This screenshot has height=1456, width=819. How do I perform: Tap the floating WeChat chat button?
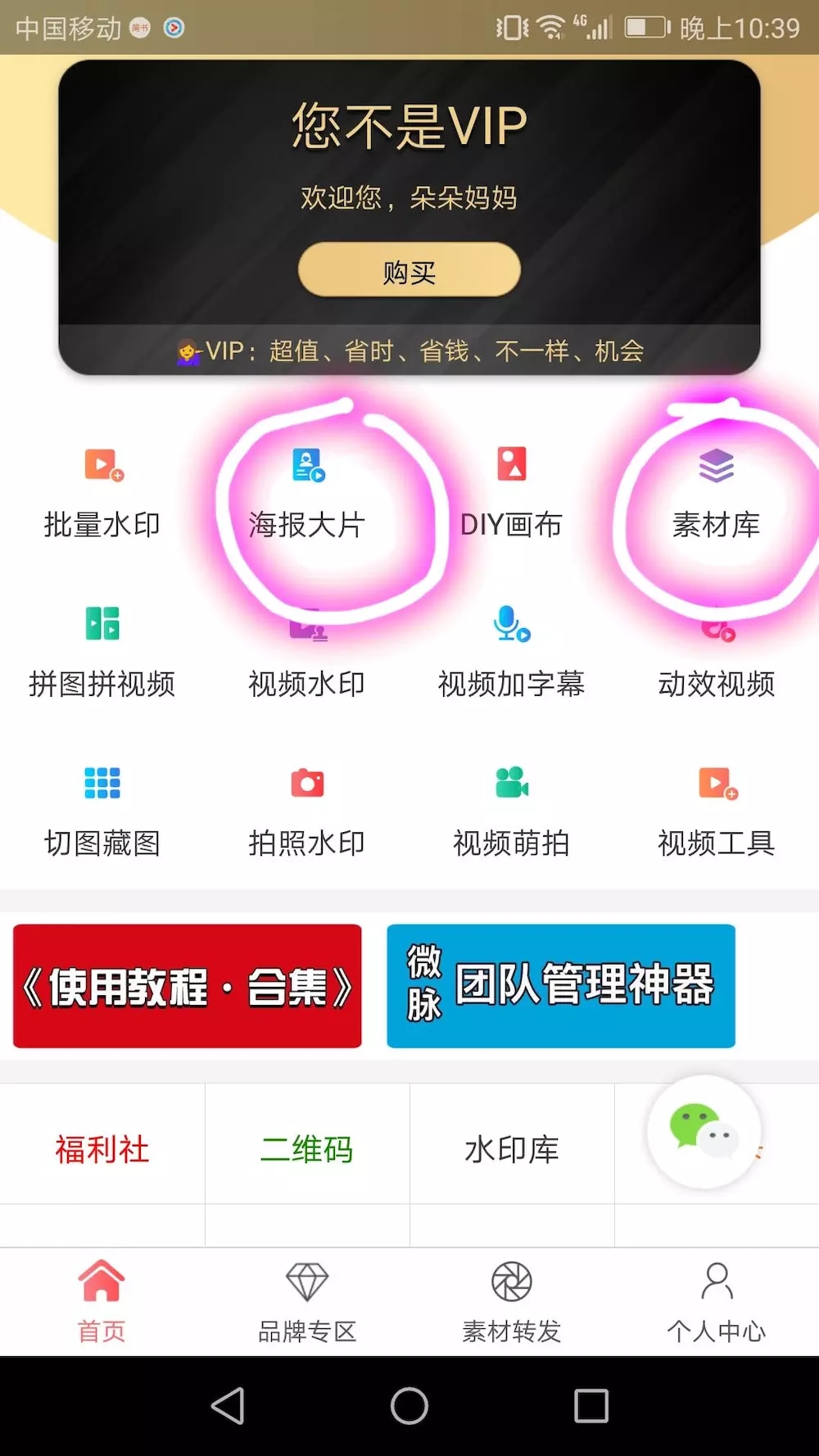pos(704,1131)
